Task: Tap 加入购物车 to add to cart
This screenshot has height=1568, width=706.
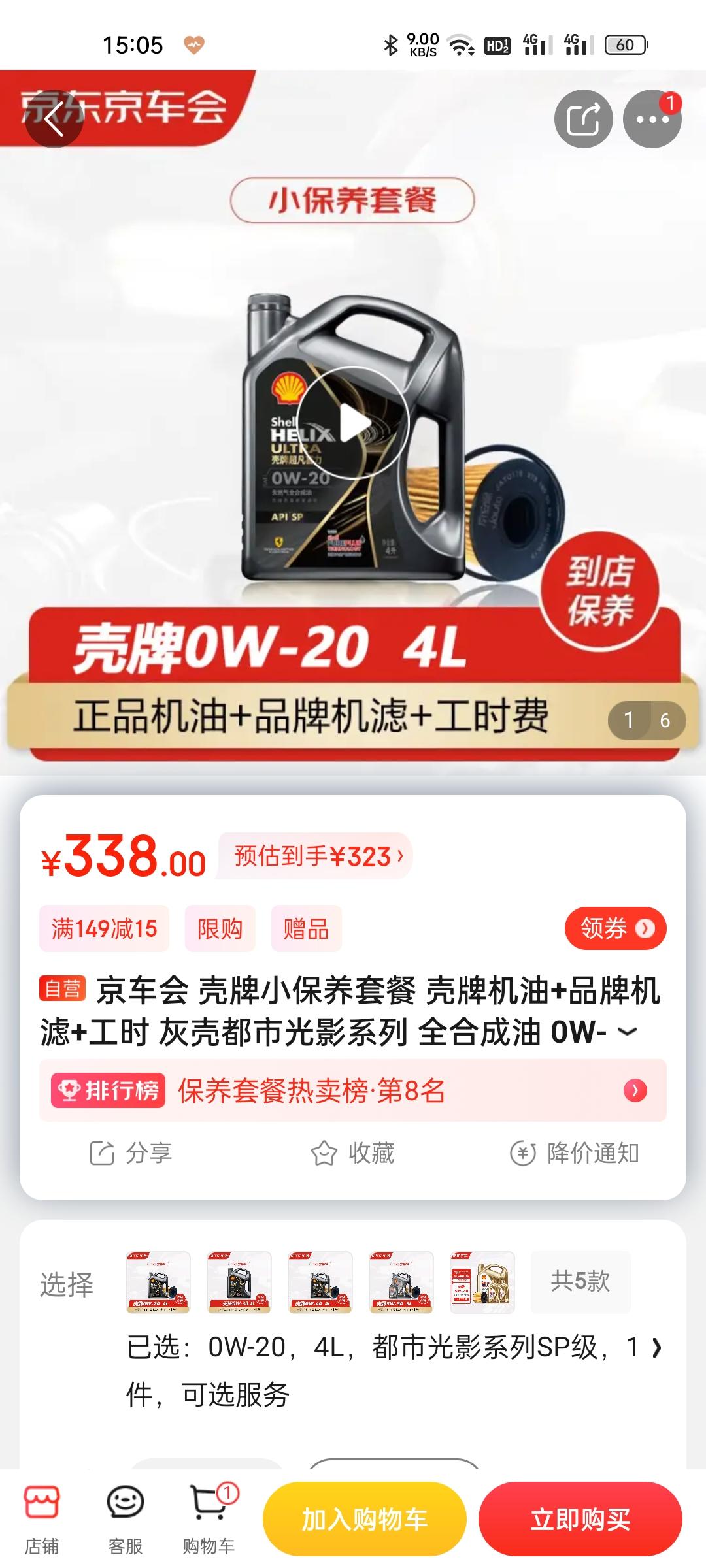Action: (x=364, y=1520)
